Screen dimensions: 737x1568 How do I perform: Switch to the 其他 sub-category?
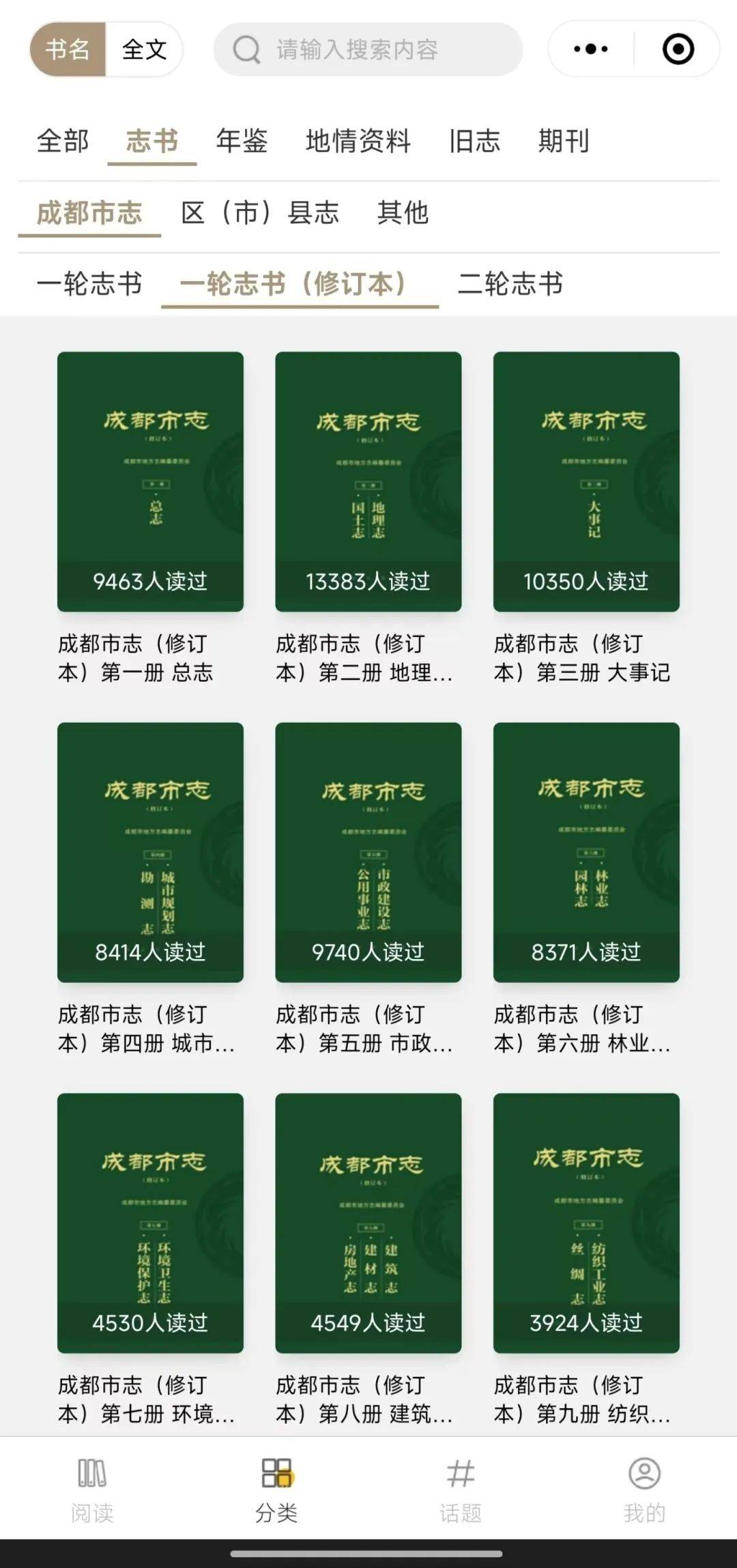[x=403, y=213]
